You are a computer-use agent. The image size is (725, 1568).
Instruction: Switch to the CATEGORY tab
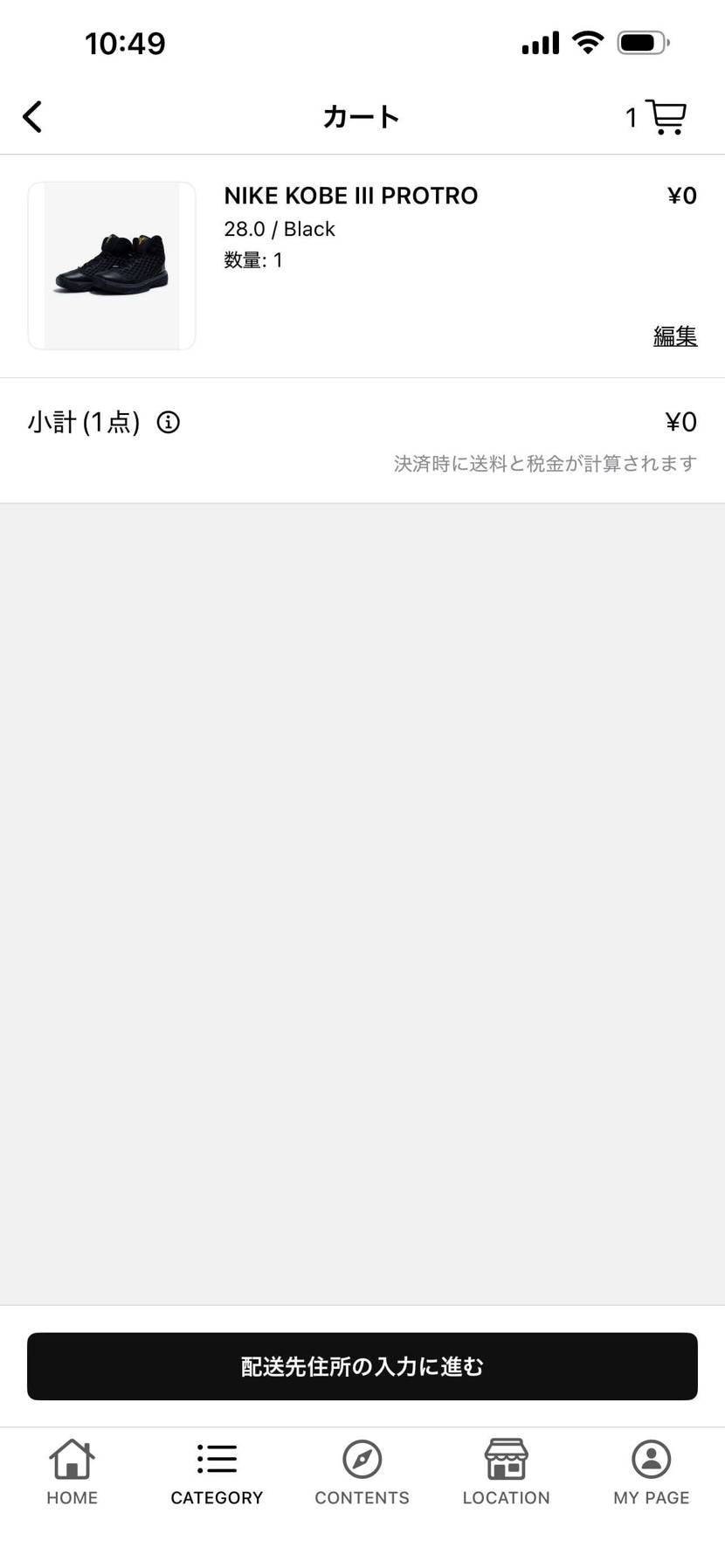[x=217, y=1472]
